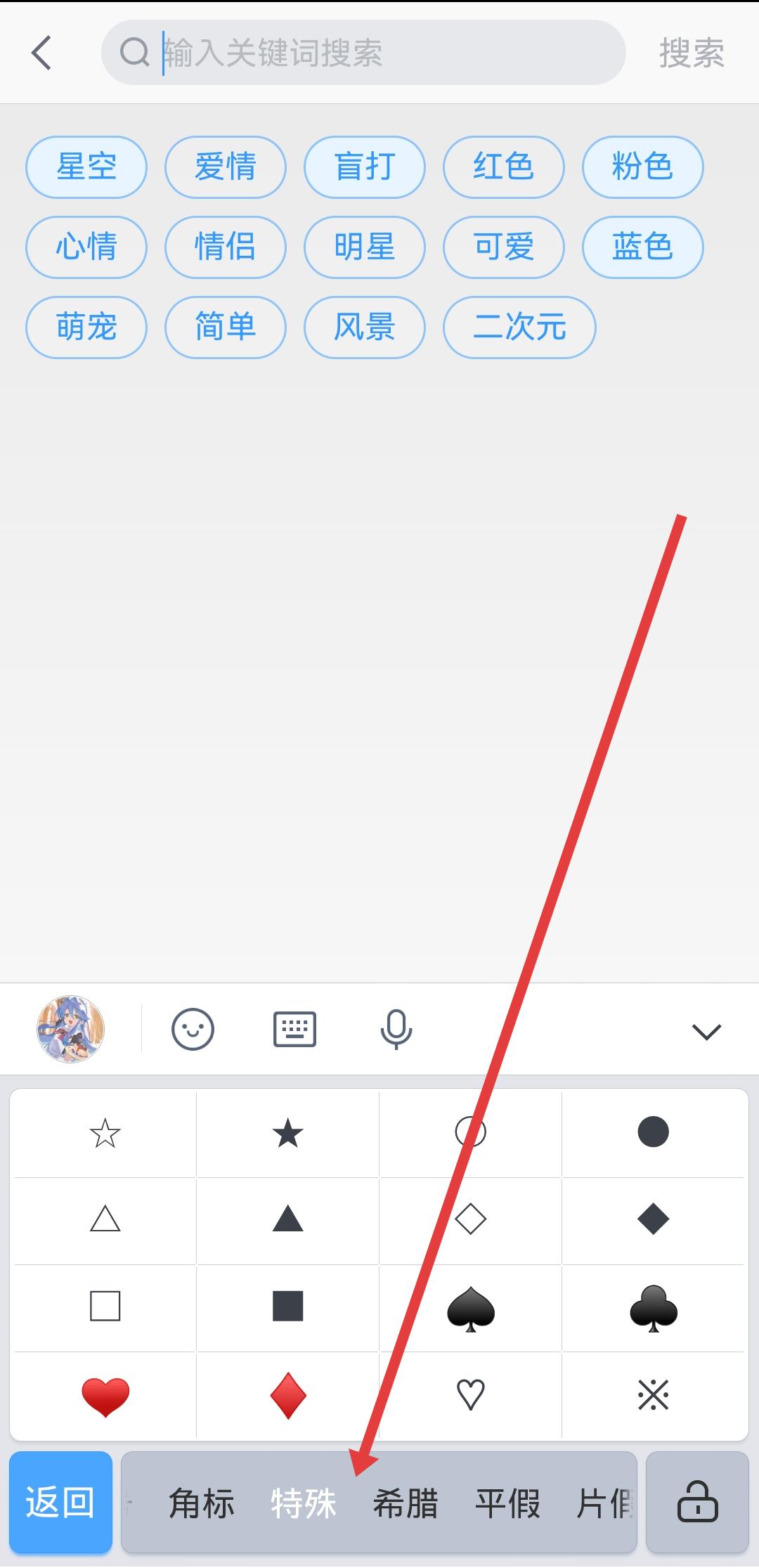Image resolution: width=759 pixels, height=1568 pixels.
Task: Start voice input with the microphone
Action: pos(396,1030)
